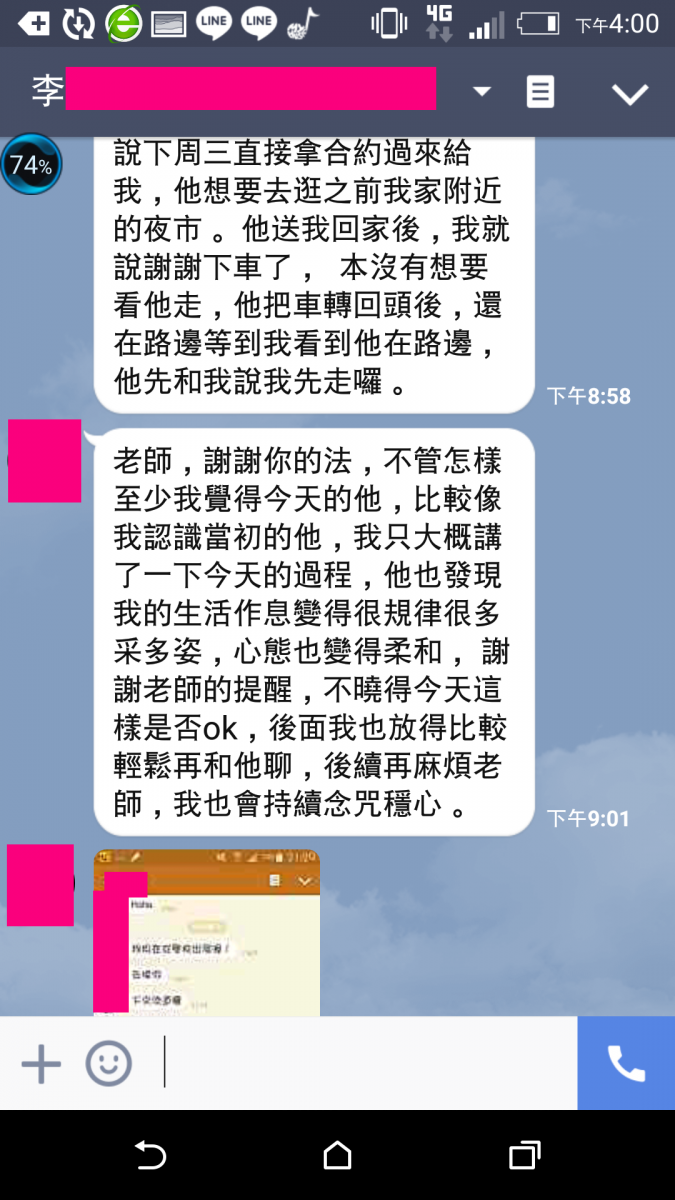Return to the home screen
Viewport: 675px width, 1200px height.
click(337, 1156)
